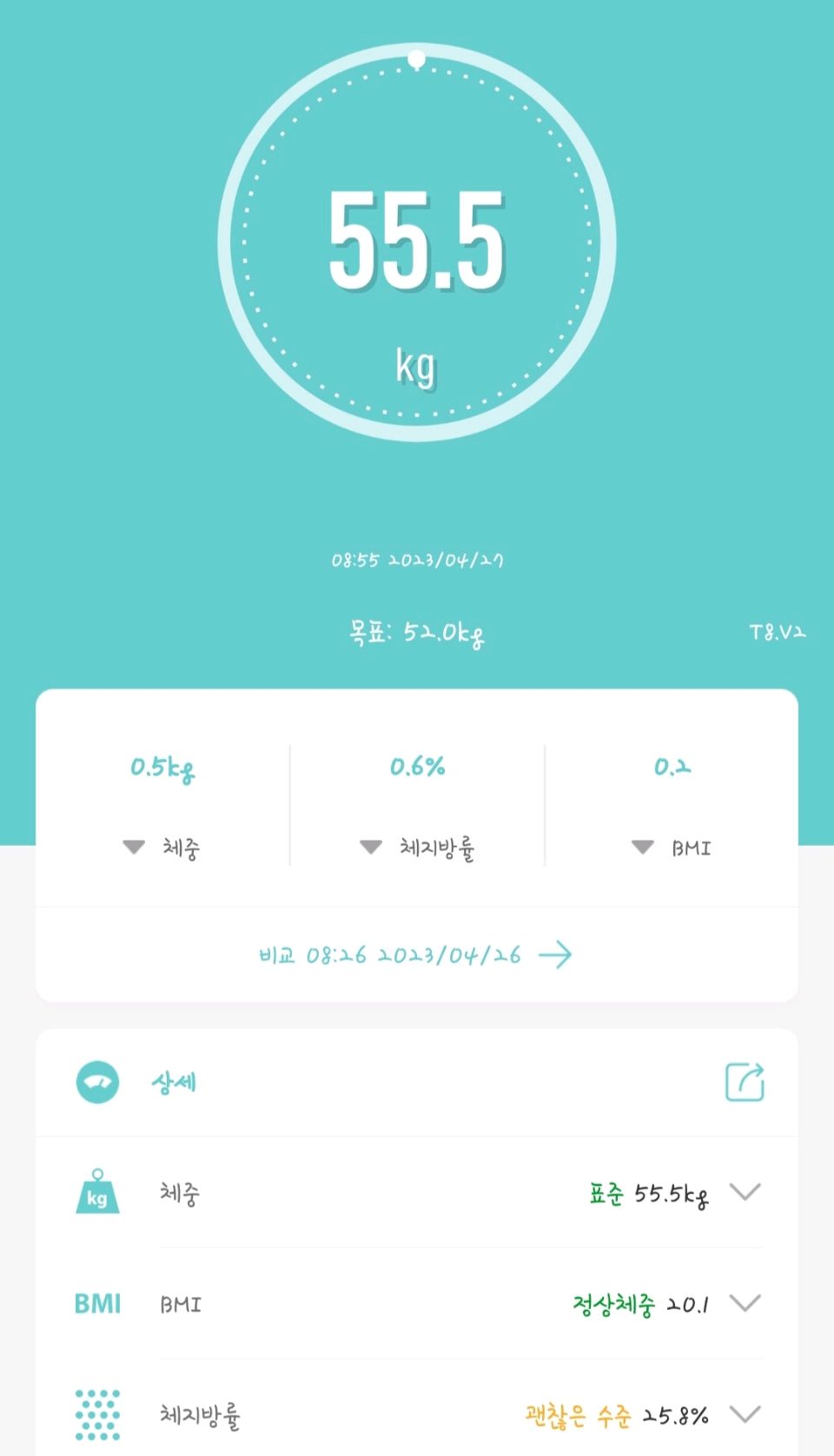
Task: Open comparison with 08:26 2023/04/26 record
Action: click(416, 955)
